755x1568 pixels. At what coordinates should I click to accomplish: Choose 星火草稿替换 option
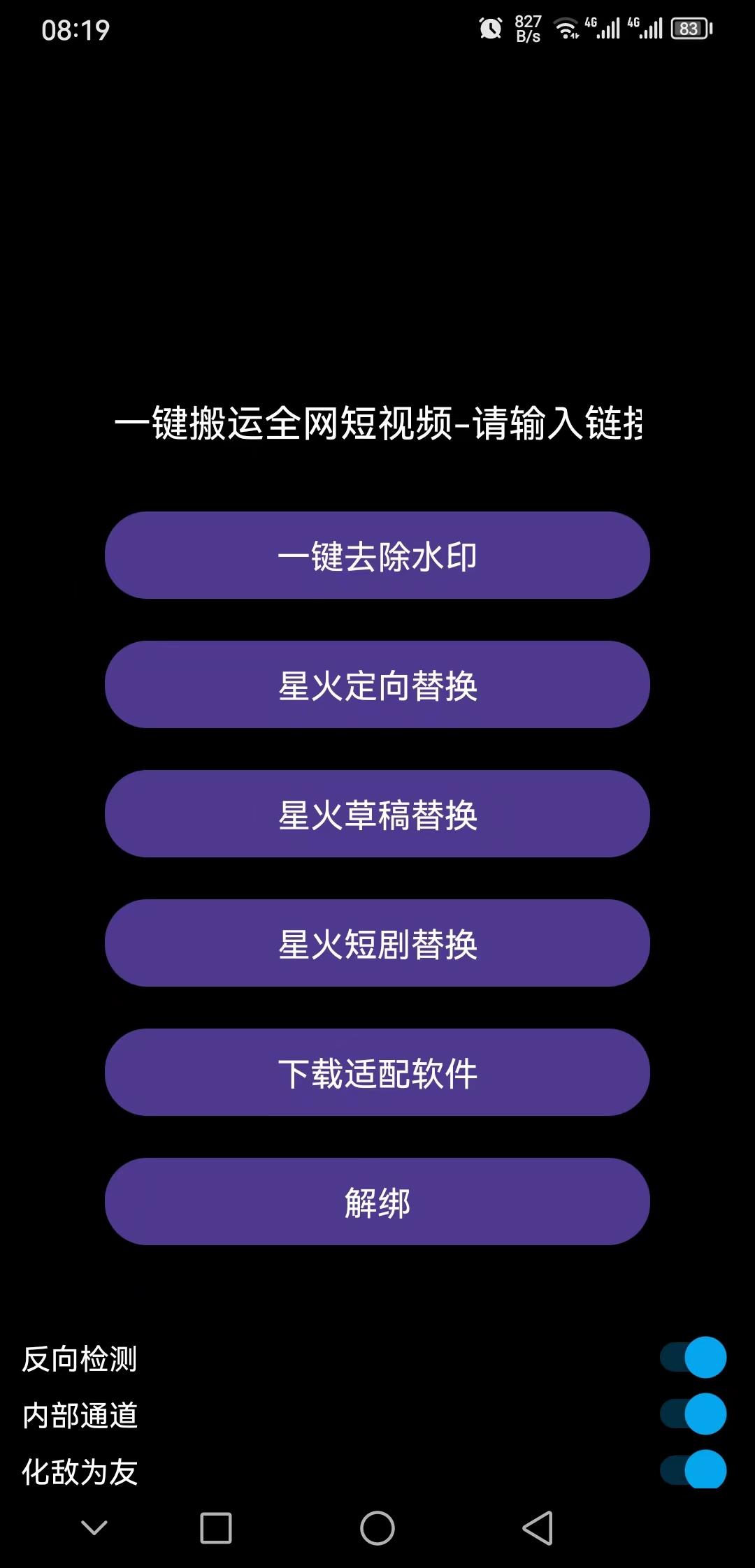pyautogui.click(x=377, y=814)
